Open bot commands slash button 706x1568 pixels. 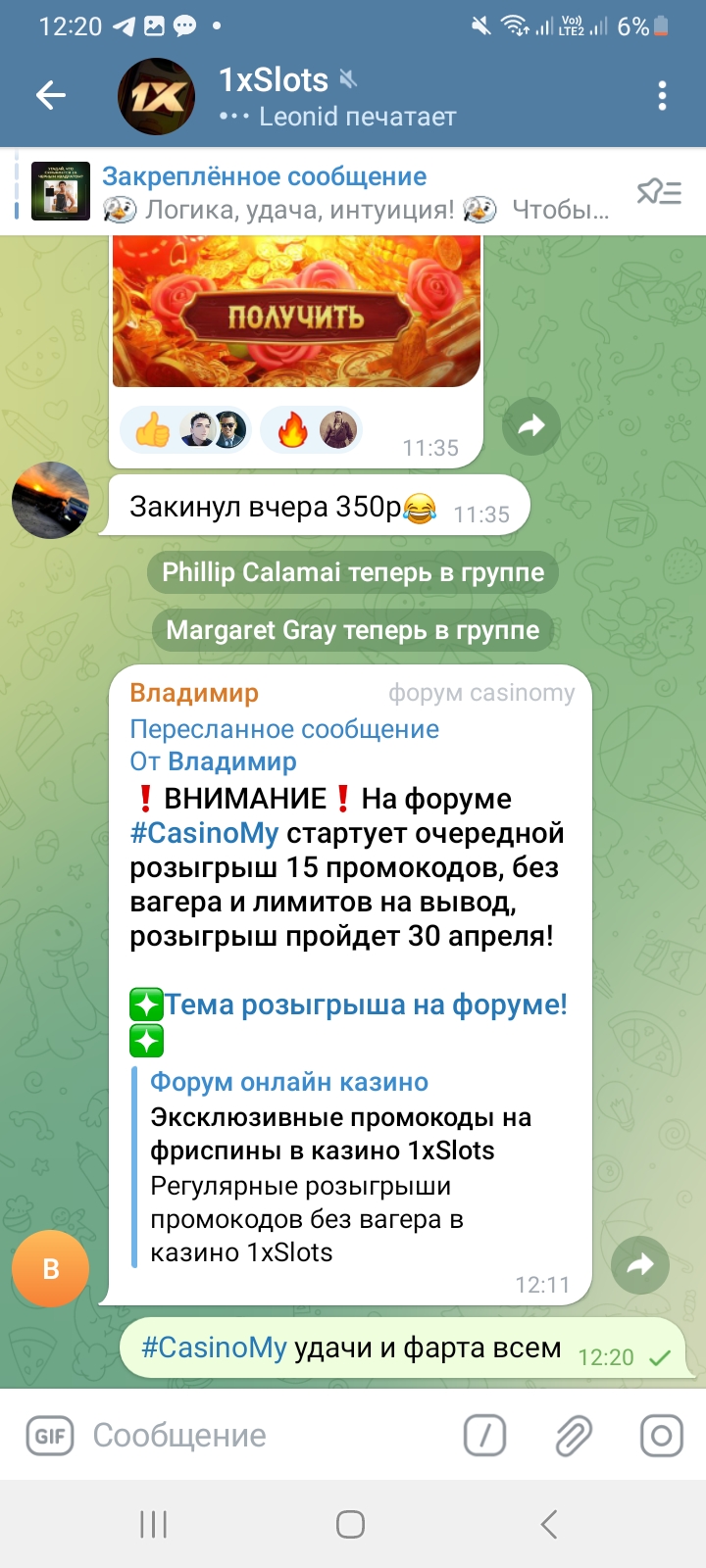(484, 1436)
